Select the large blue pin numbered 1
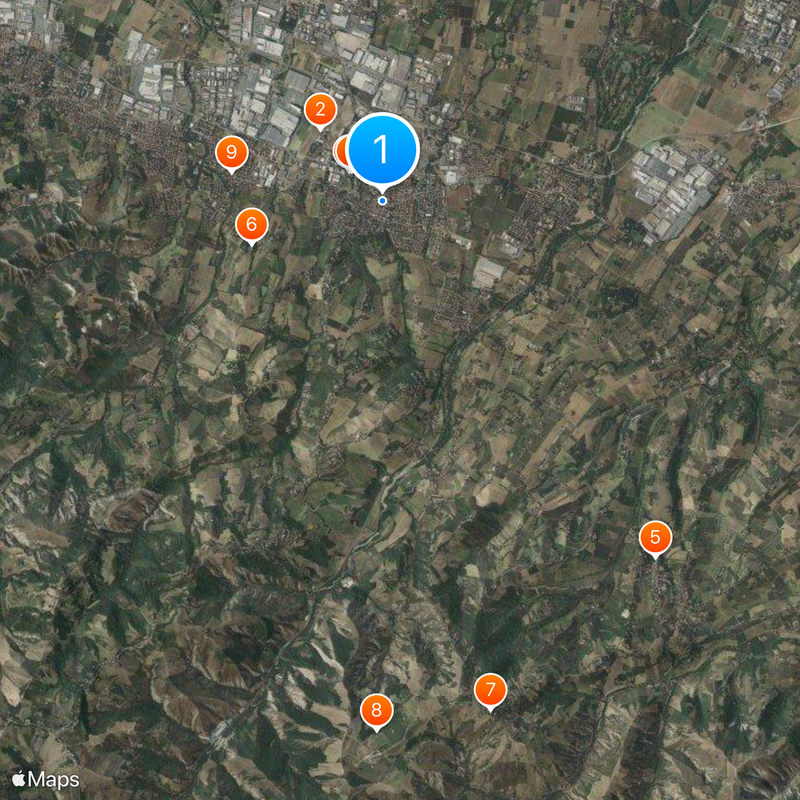This screenshot has height=800, width=800. pos(381,150)
